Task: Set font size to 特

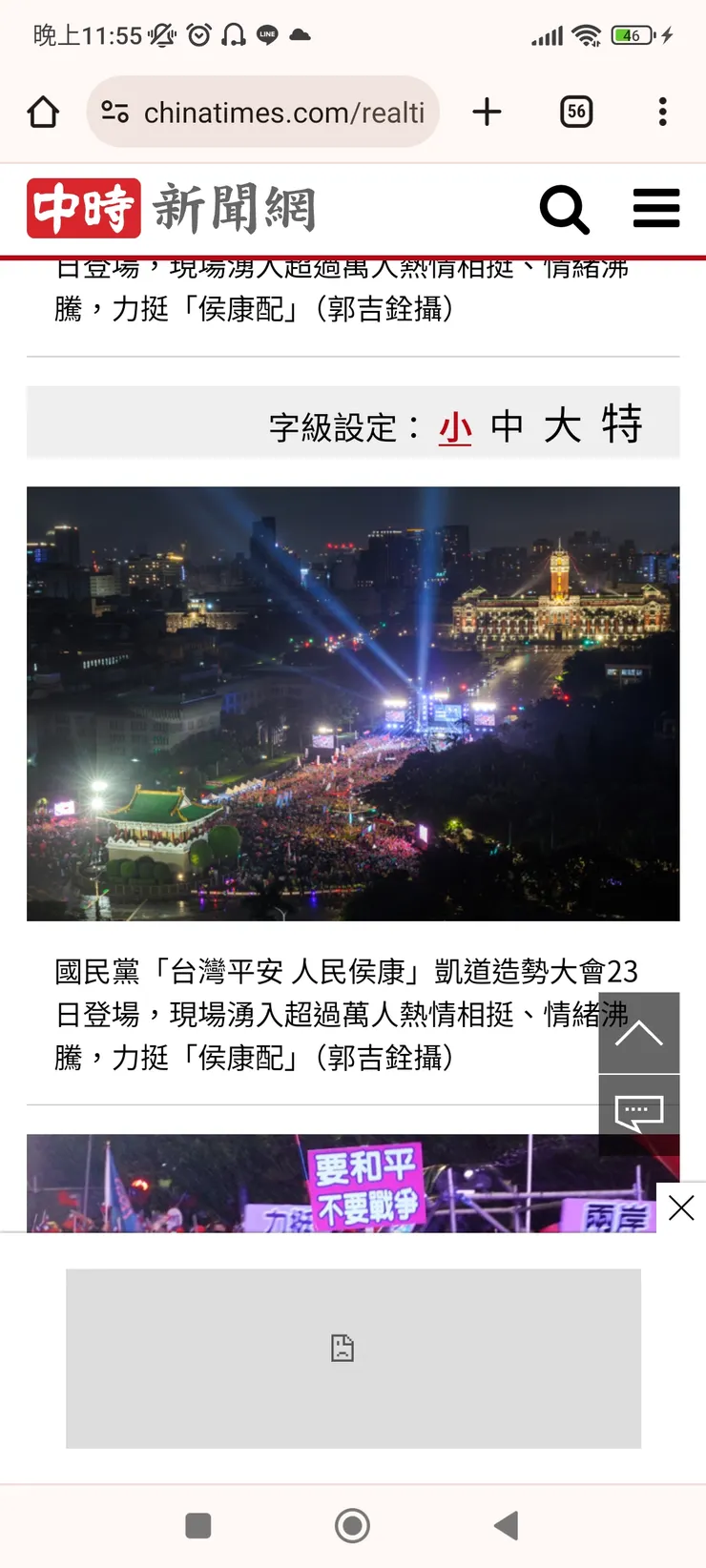Action: [621, 424]
